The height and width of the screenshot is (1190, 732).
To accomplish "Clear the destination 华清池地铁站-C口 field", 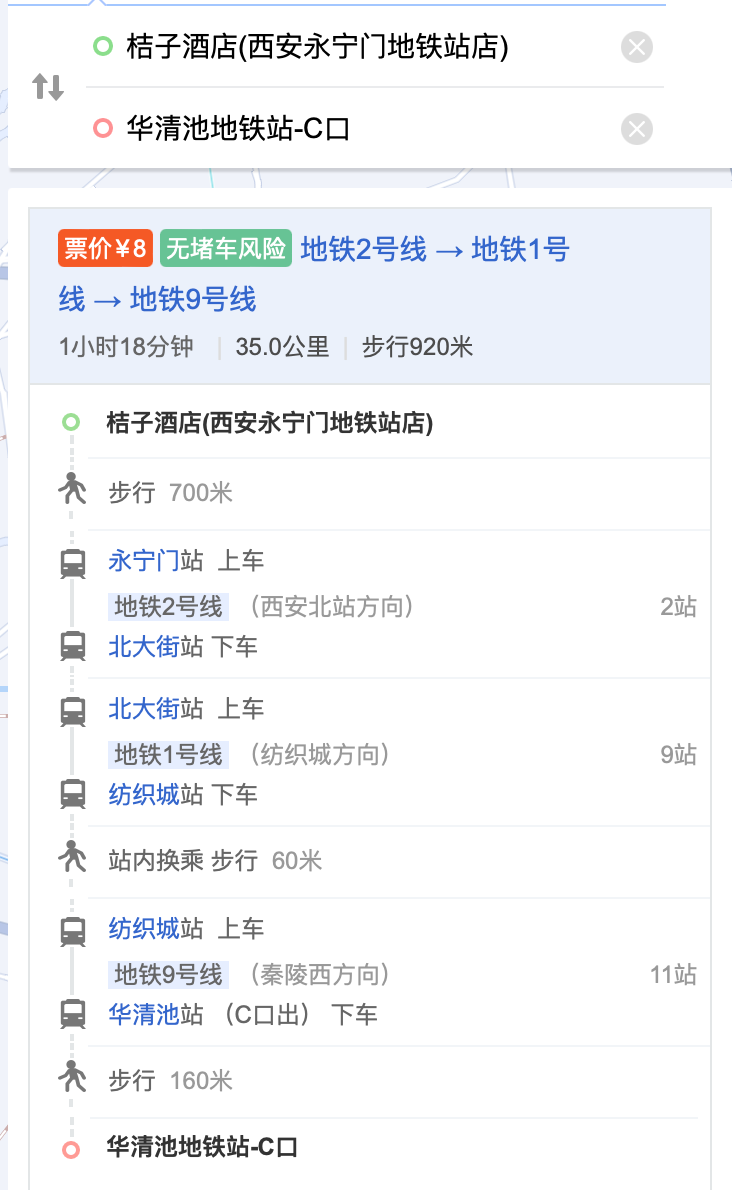I will 637,129.
